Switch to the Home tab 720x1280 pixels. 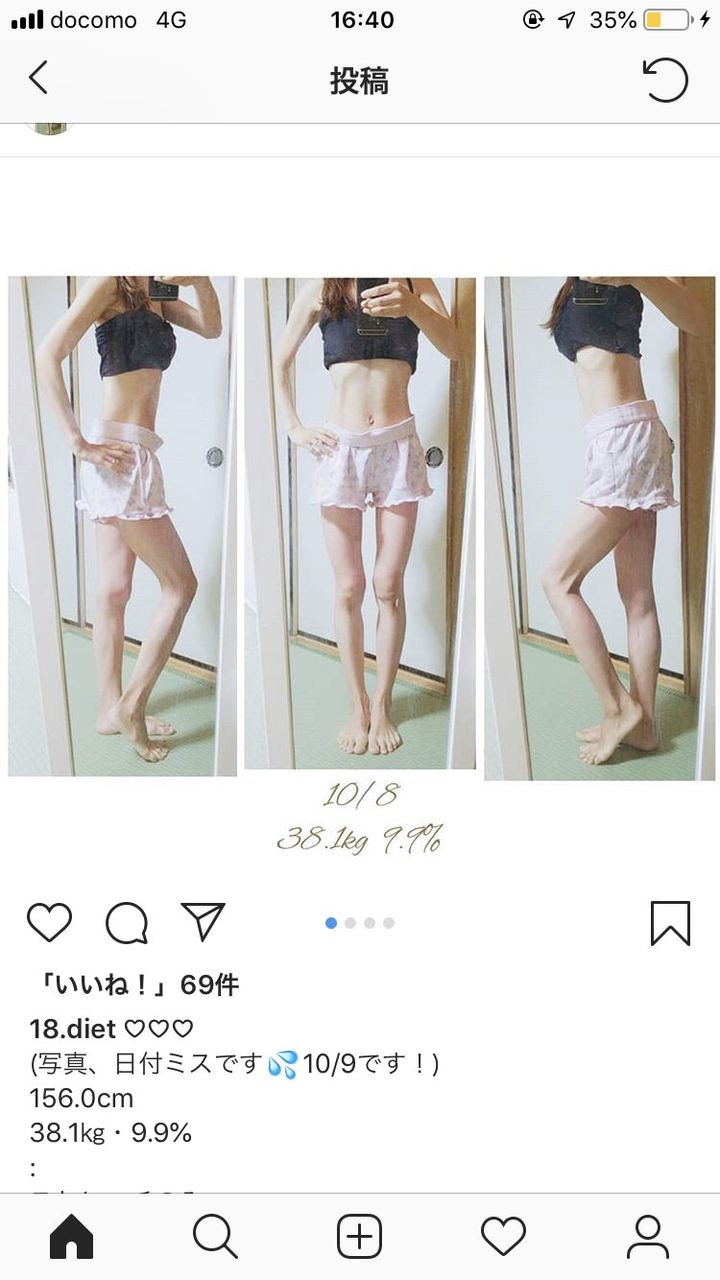pyautogui.click(x=71, y=1237)
